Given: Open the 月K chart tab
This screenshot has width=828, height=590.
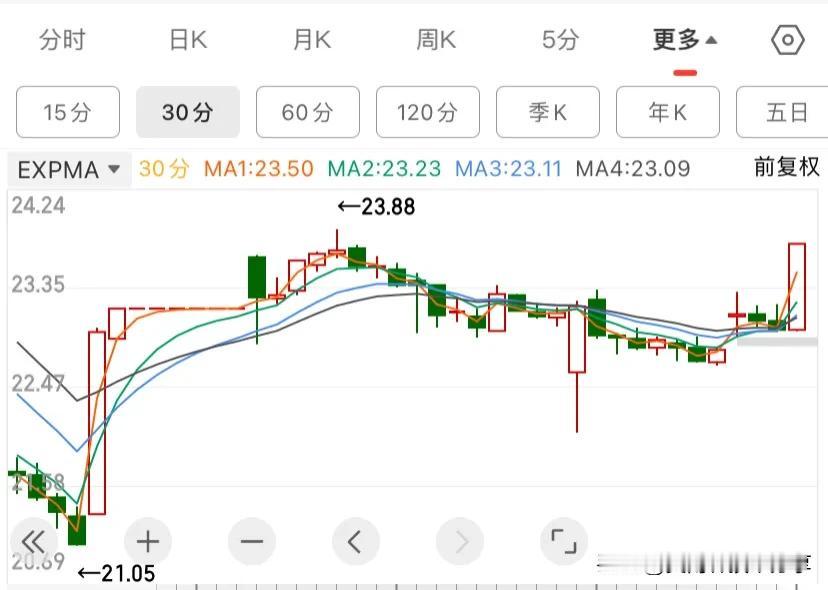Looking at the screenshot, I should (x=311, y=40).
